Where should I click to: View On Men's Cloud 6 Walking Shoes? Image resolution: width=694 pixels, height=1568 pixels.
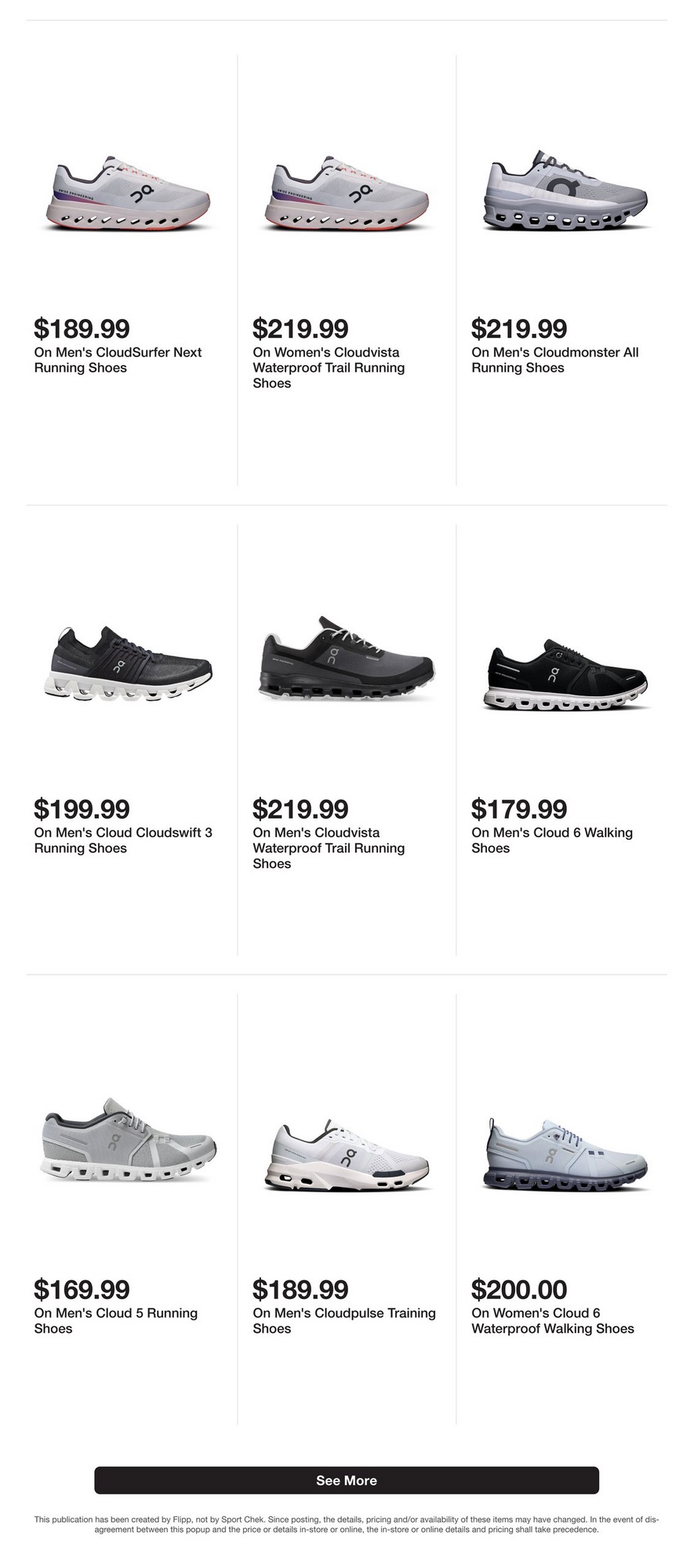(566, 674)
